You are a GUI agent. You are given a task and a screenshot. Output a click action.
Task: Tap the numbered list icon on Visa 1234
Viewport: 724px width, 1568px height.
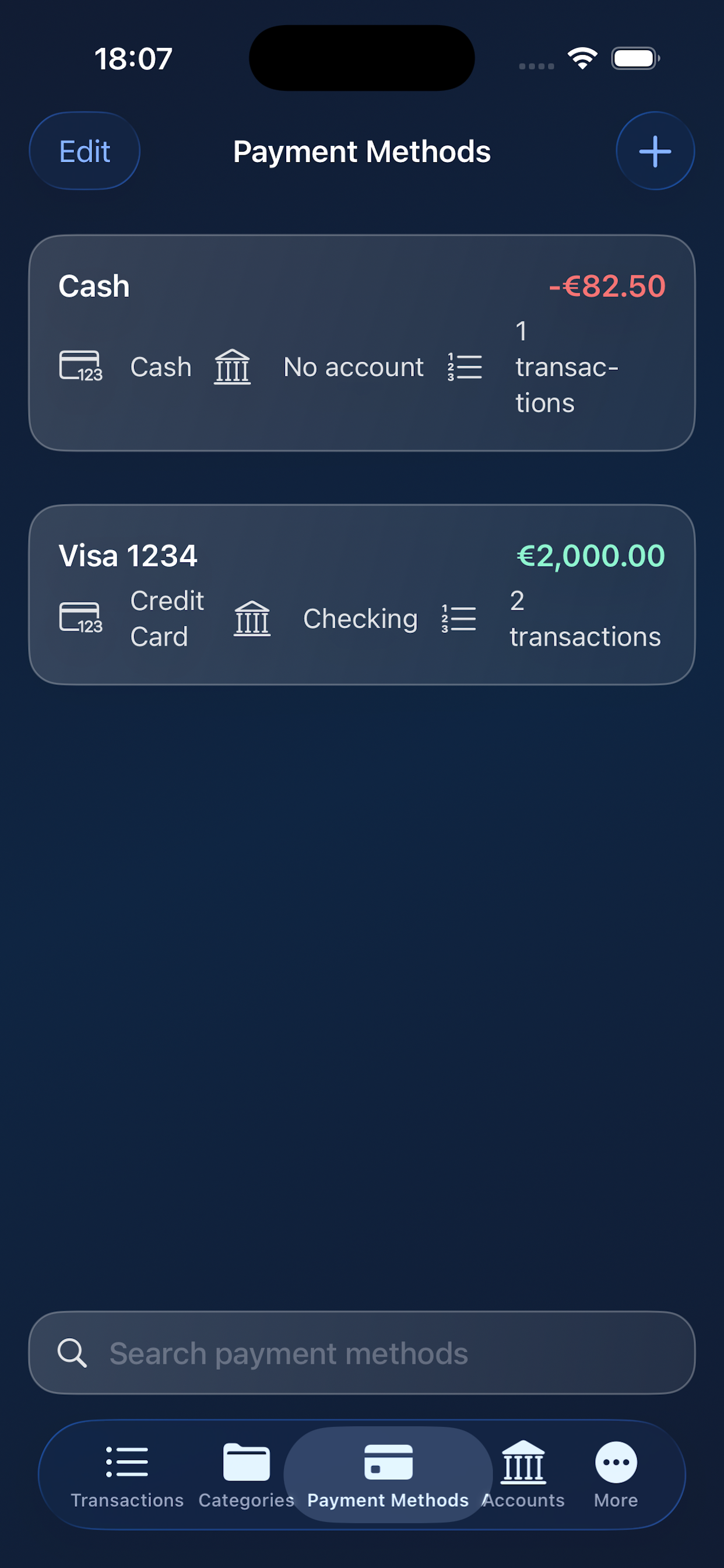[457, 617]
